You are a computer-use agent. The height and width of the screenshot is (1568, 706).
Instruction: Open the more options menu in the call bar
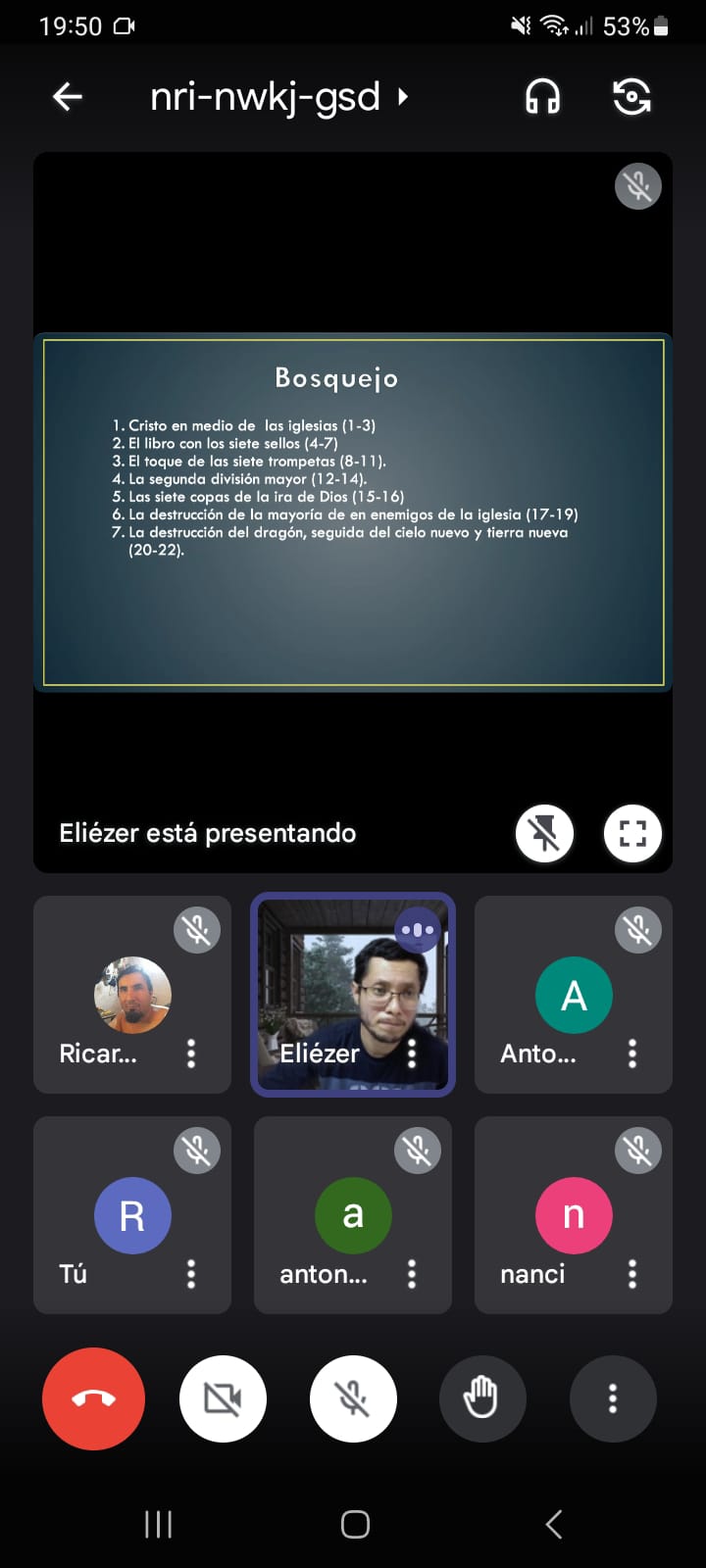[613, 1398]
